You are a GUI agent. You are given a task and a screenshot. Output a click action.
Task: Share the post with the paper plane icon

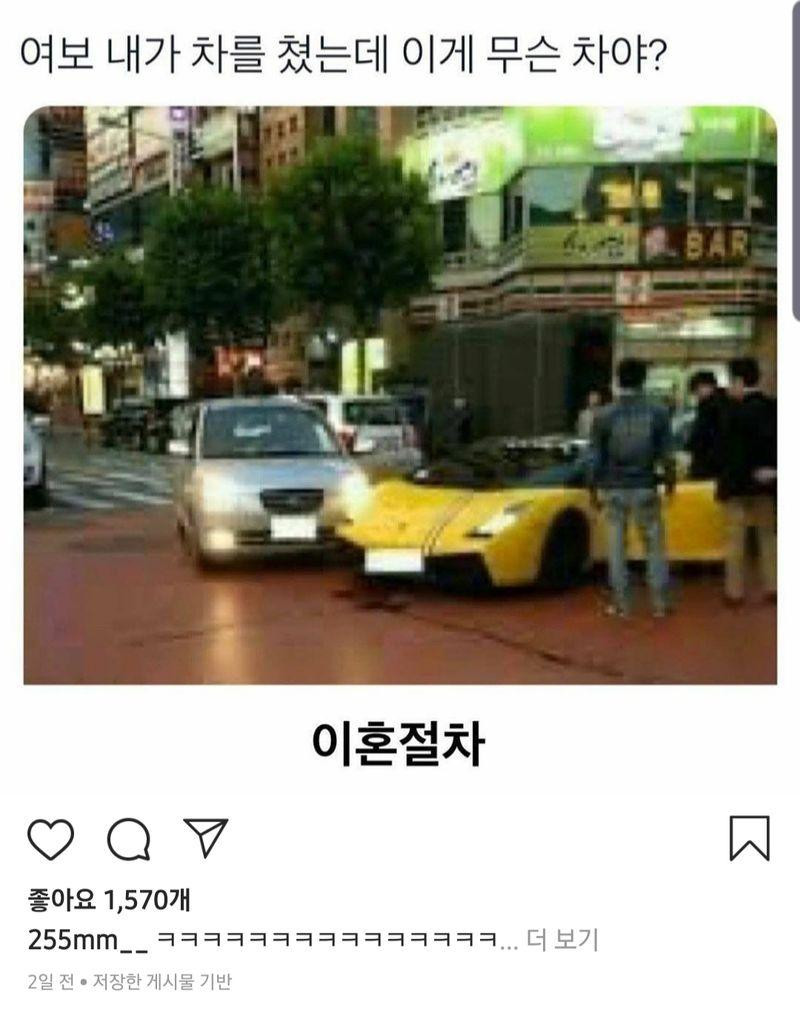click(x=206, y=838)
